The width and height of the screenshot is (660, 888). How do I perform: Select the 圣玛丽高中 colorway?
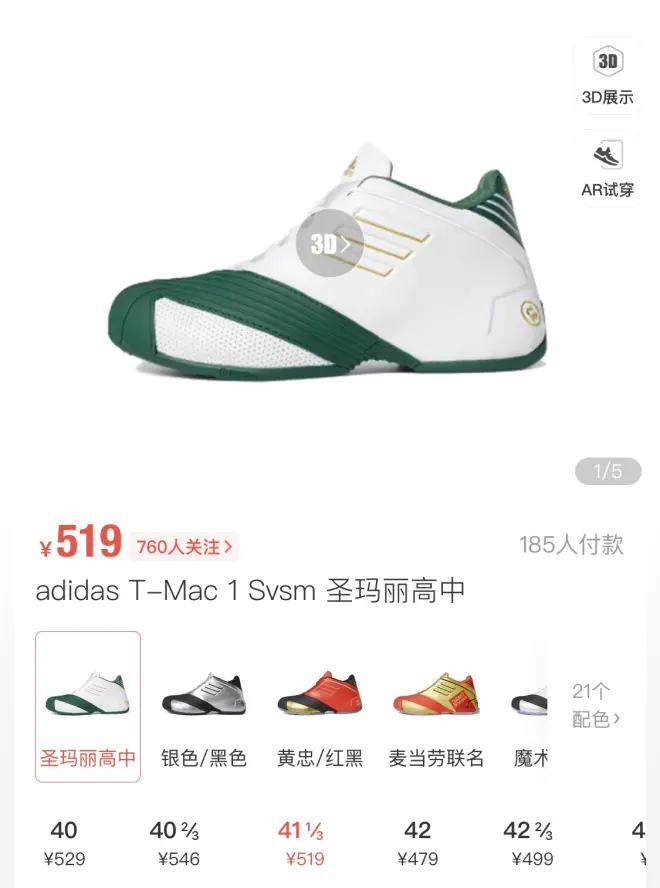pos(88,706)
